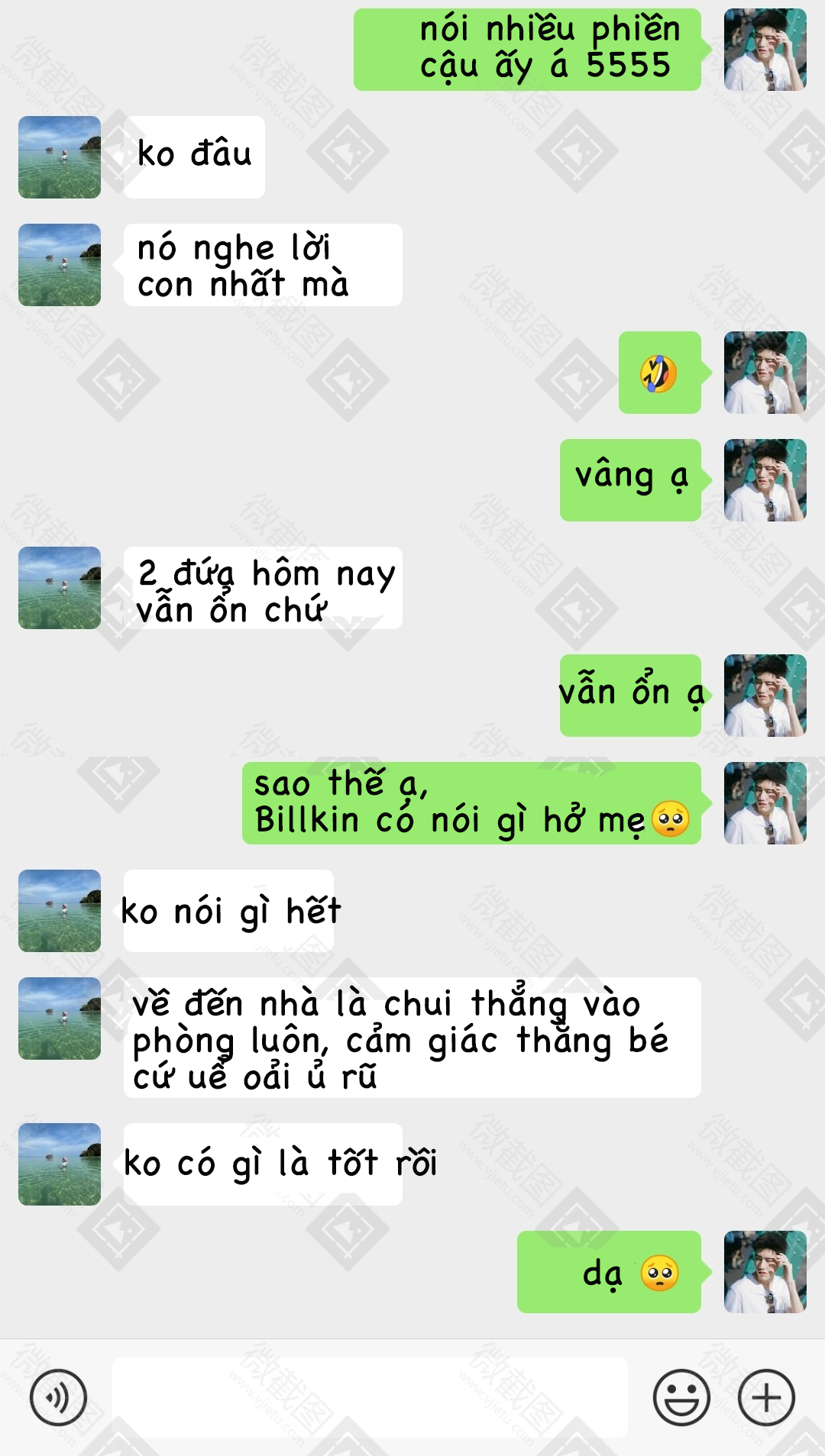This screenshot has height=1456, width=825.
Task: Tap own avatar beside 'vẫn ổn ạ'
Action: point(765,696)
